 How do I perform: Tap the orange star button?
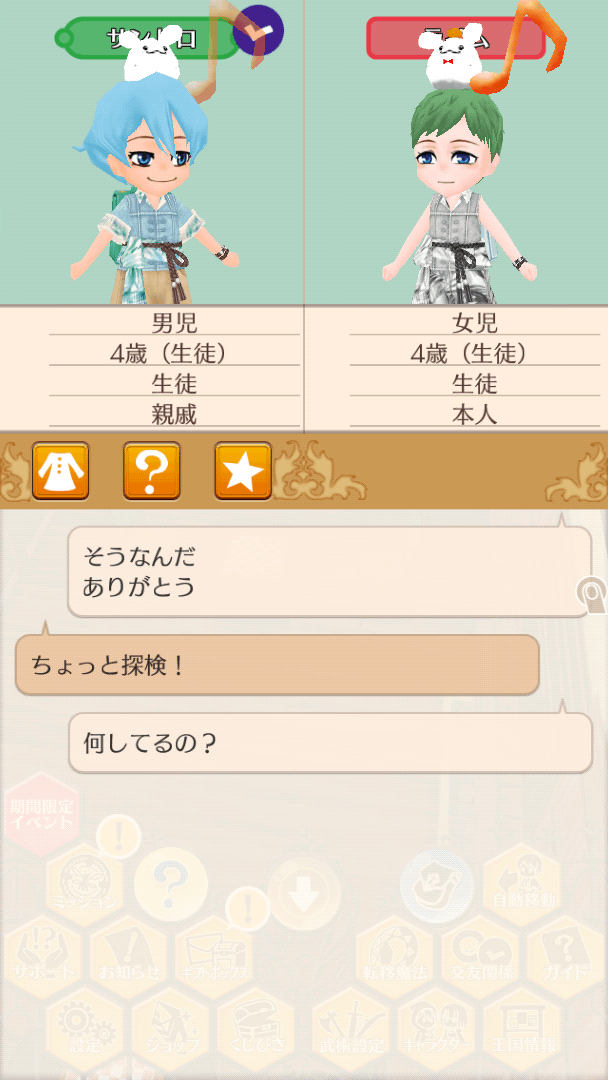243,471
